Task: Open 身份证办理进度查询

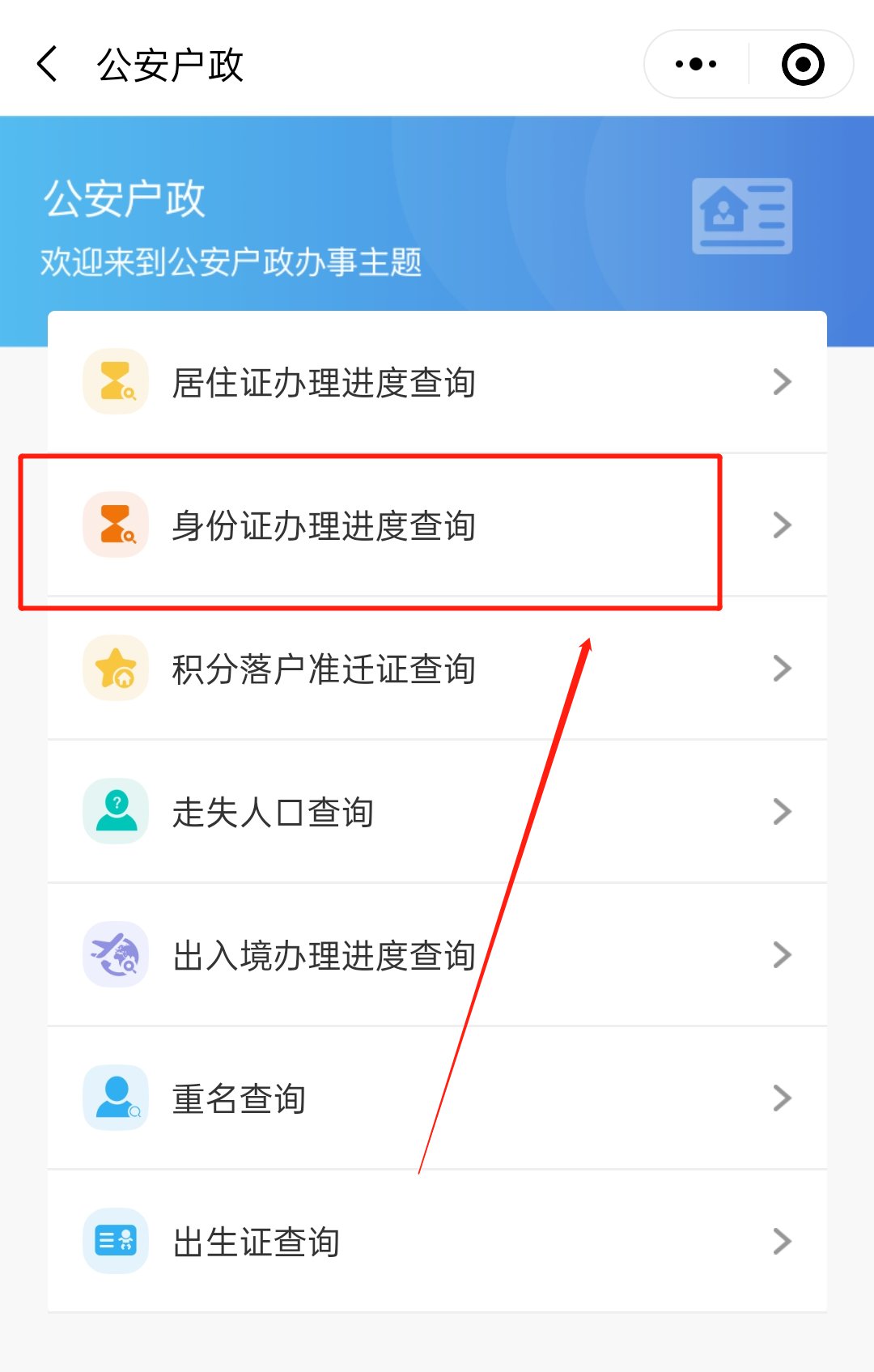Action: 437,526
